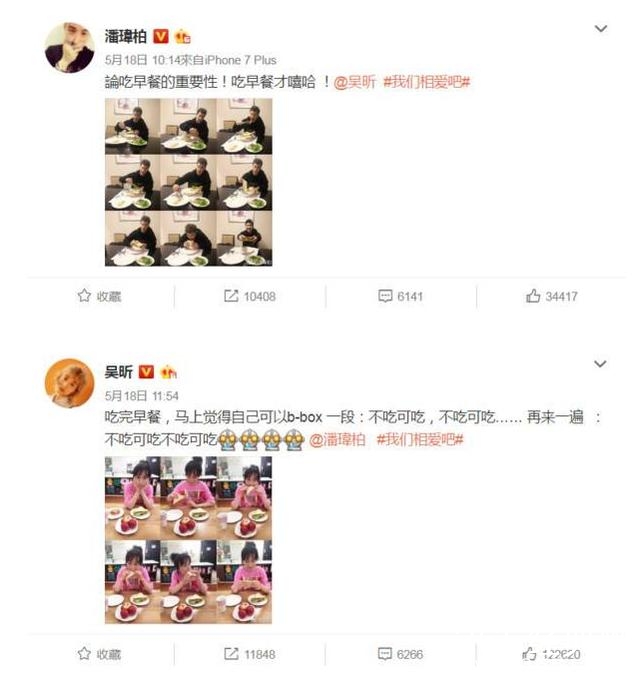The width and height of the screenshot is (640, 680).
Task: Repost 潘玮柏's post with 10408 reposts
Action: pos(250,296)
